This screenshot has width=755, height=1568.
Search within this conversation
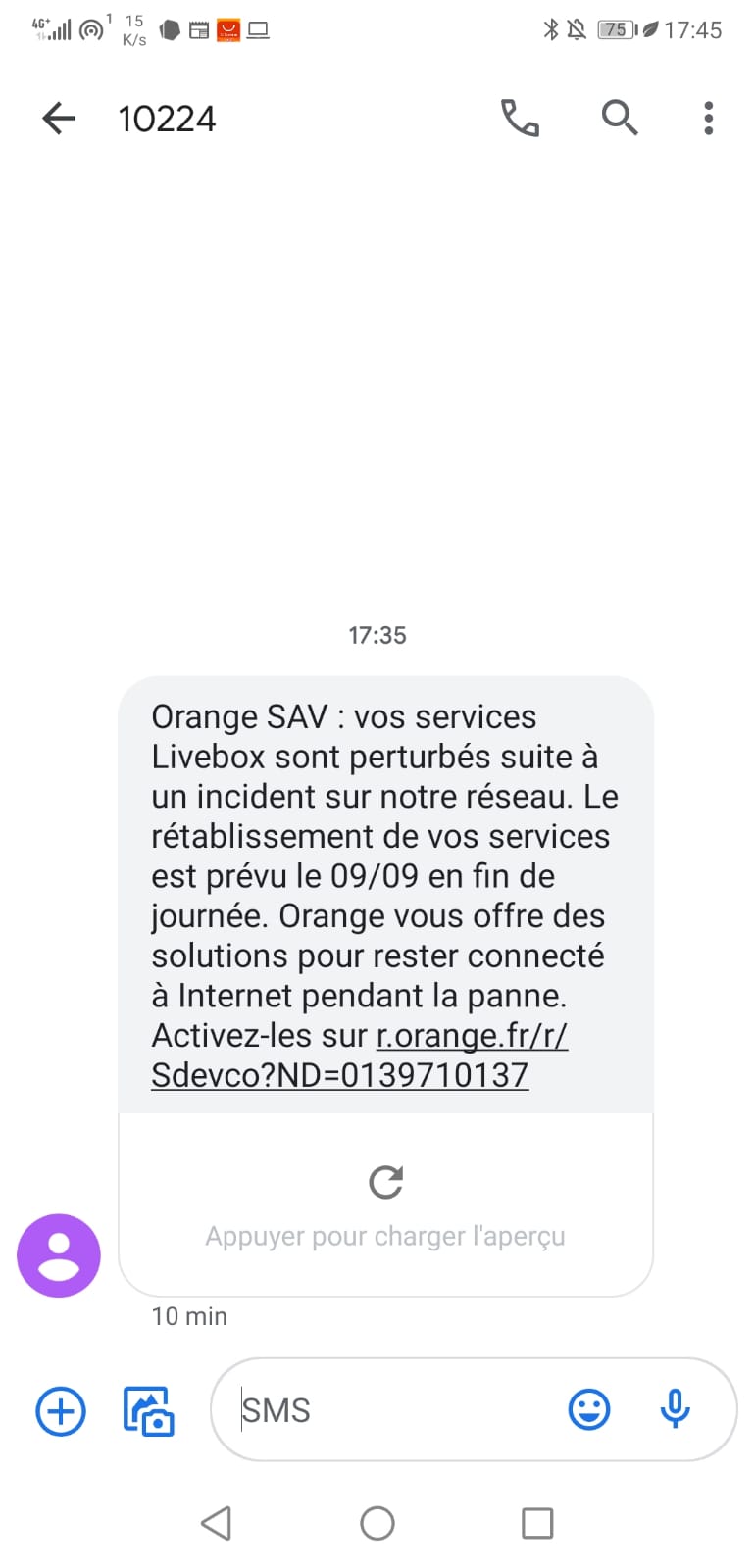tap(620, 119)
